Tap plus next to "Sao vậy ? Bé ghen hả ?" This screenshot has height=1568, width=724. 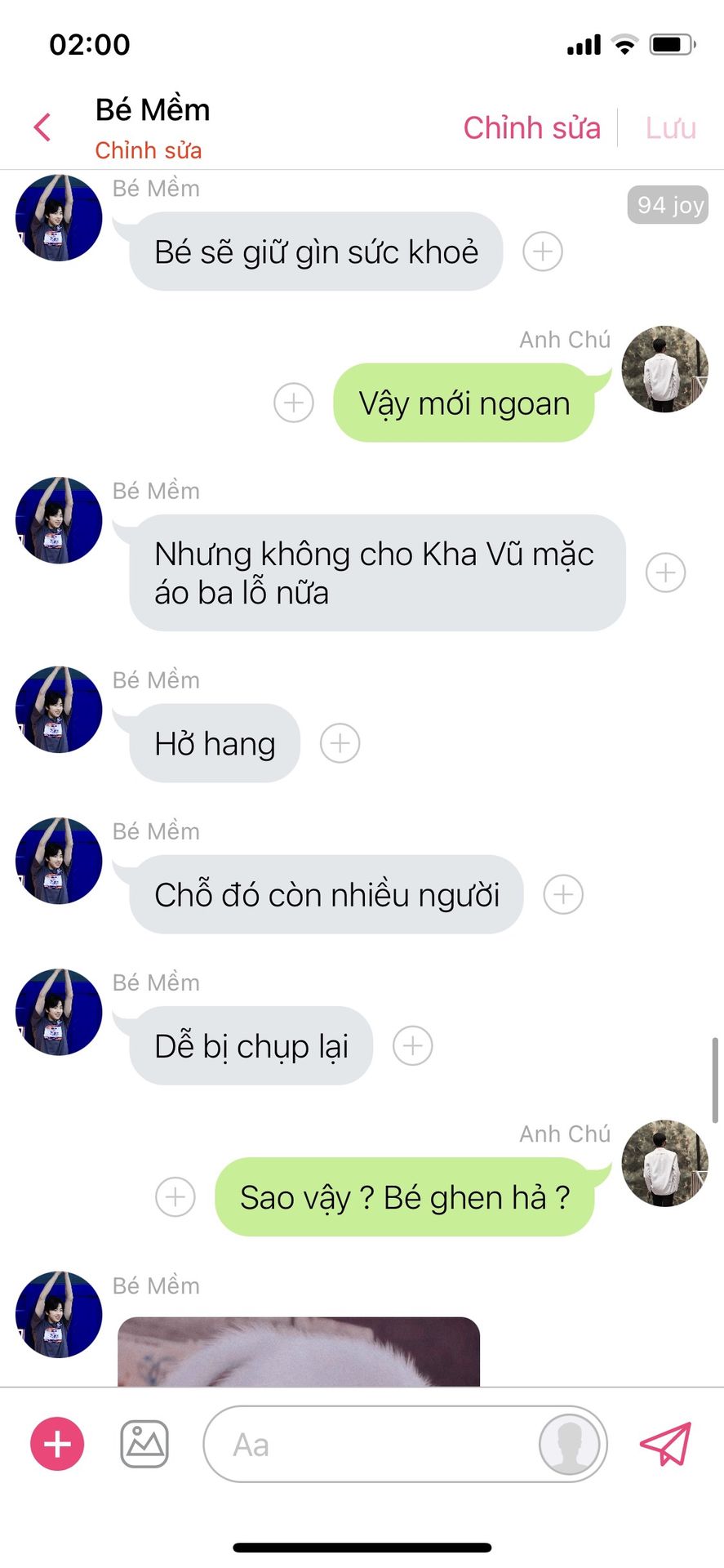click(x=175, y=1196)
